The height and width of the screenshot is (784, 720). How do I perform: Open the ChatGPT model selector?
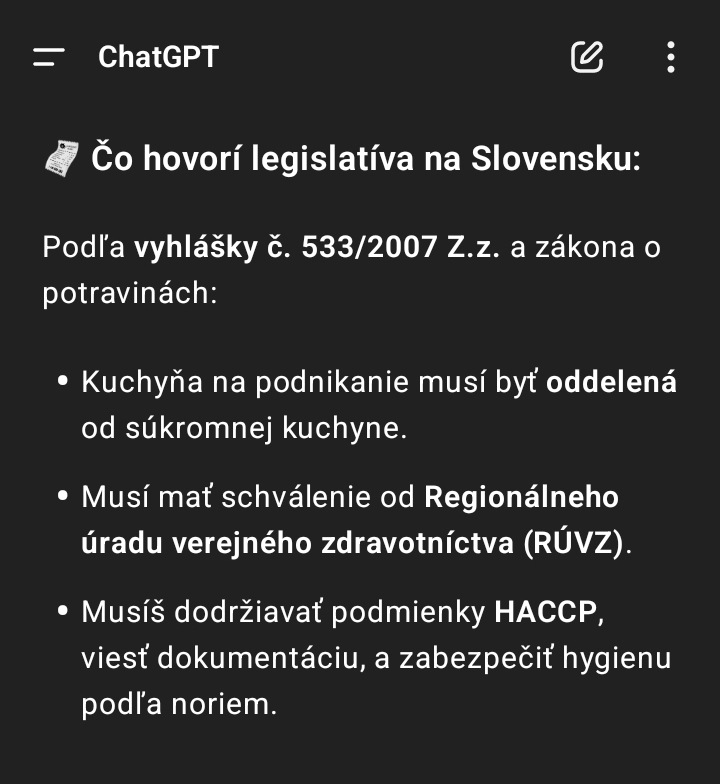coord(158,57)
